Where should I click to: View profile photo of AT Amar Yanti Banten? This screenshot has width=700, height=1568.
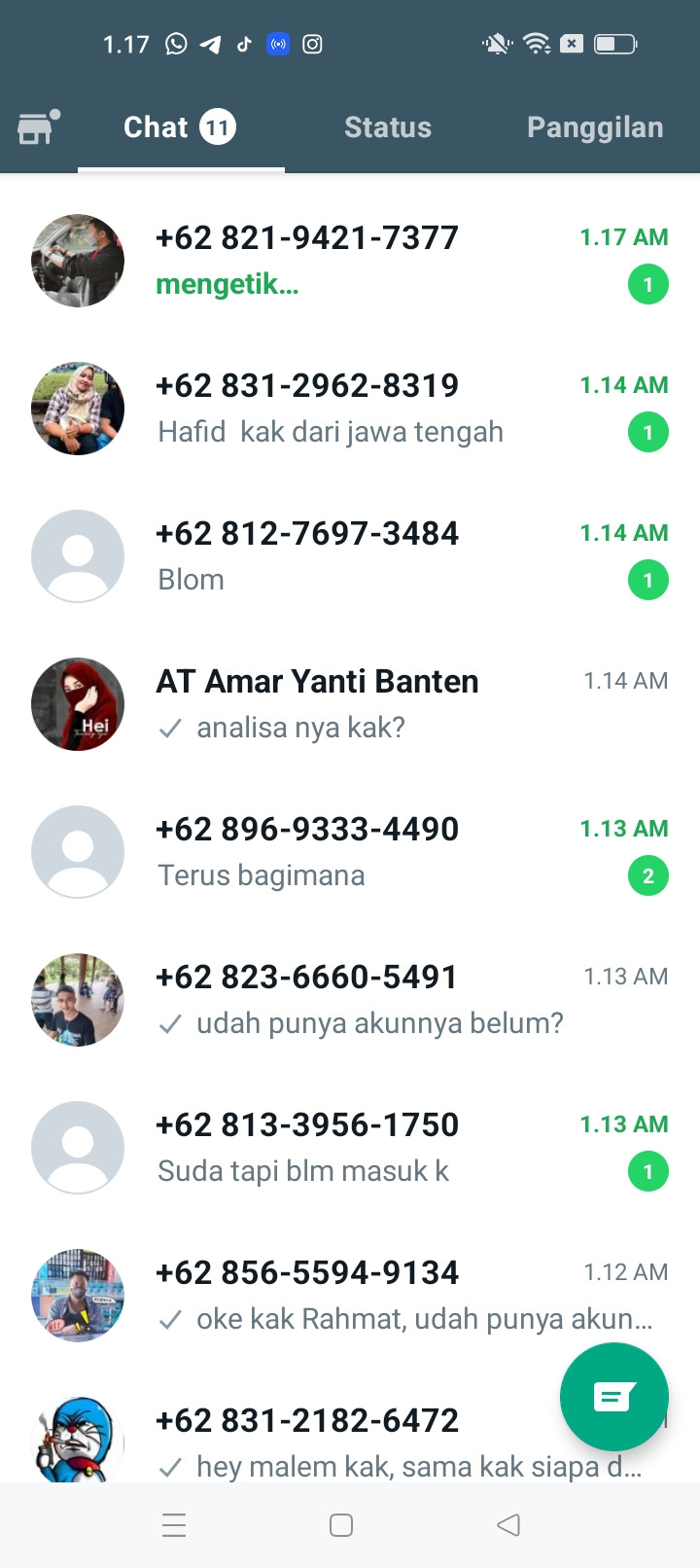click(x=78, y=704)
